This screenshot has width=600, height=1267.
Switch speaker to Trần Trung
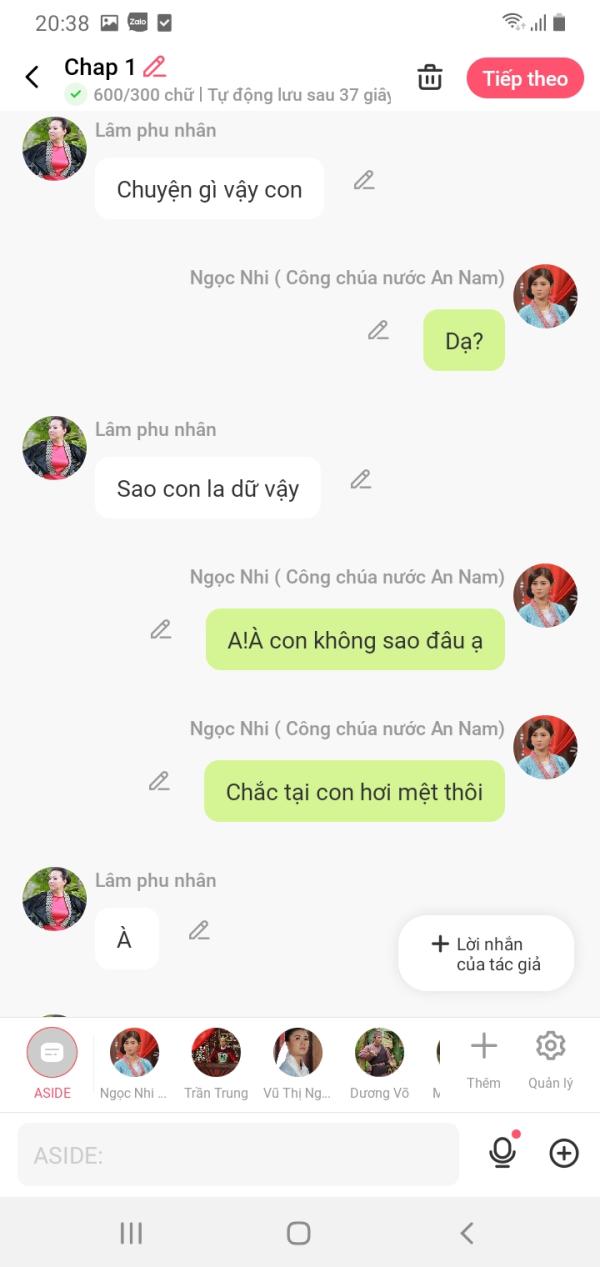[x=216, y=1062]
